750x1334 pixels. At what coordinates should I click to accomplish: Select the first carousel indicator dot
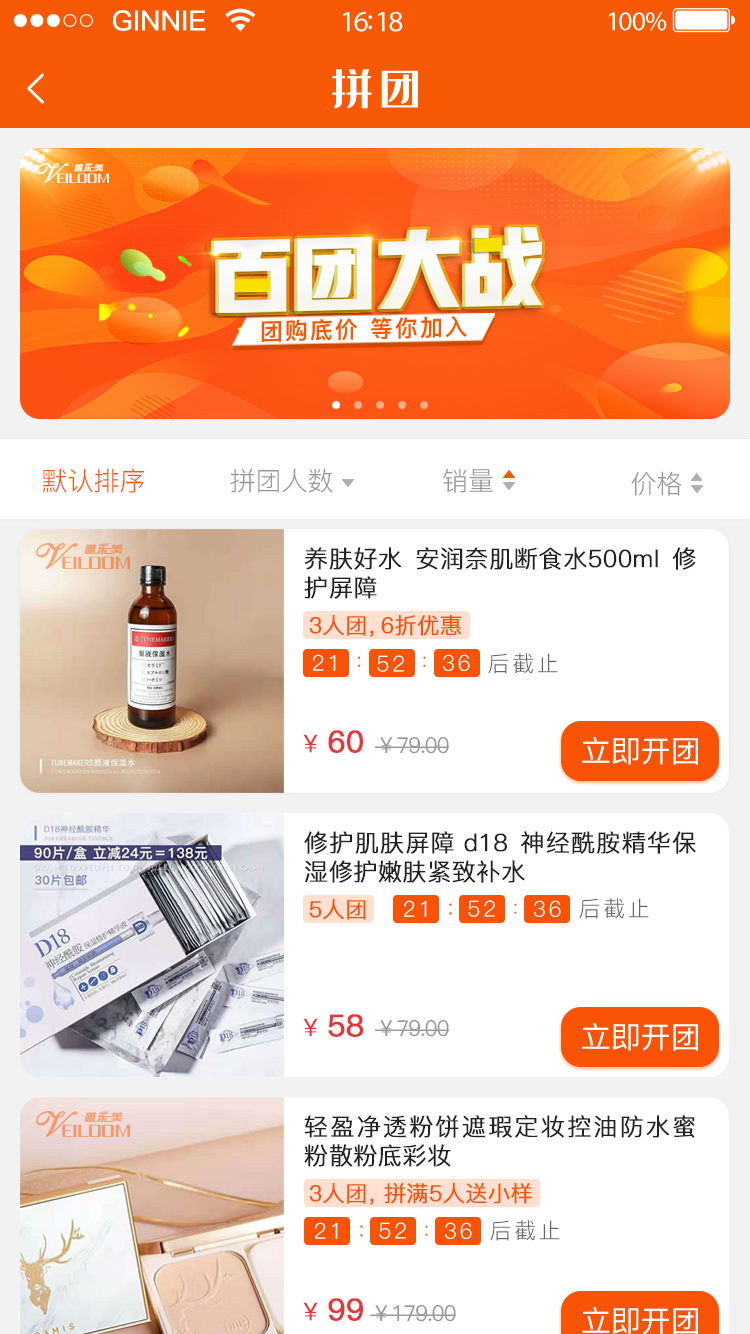pos(336,405)
